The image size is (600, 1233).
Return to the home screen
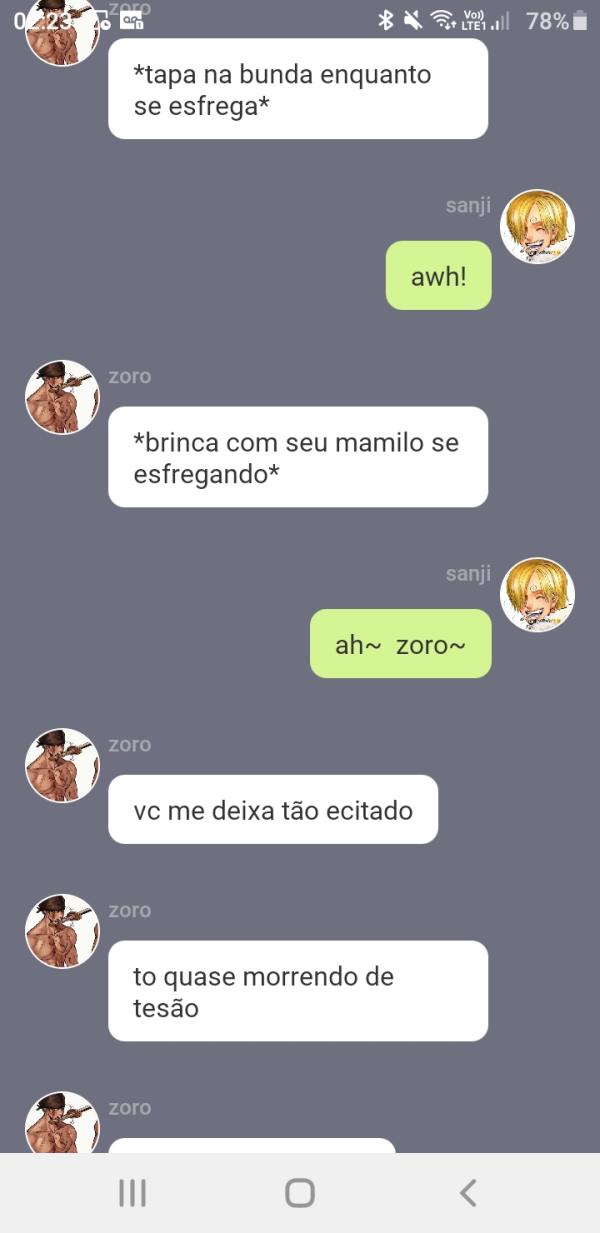point(299,1192)
